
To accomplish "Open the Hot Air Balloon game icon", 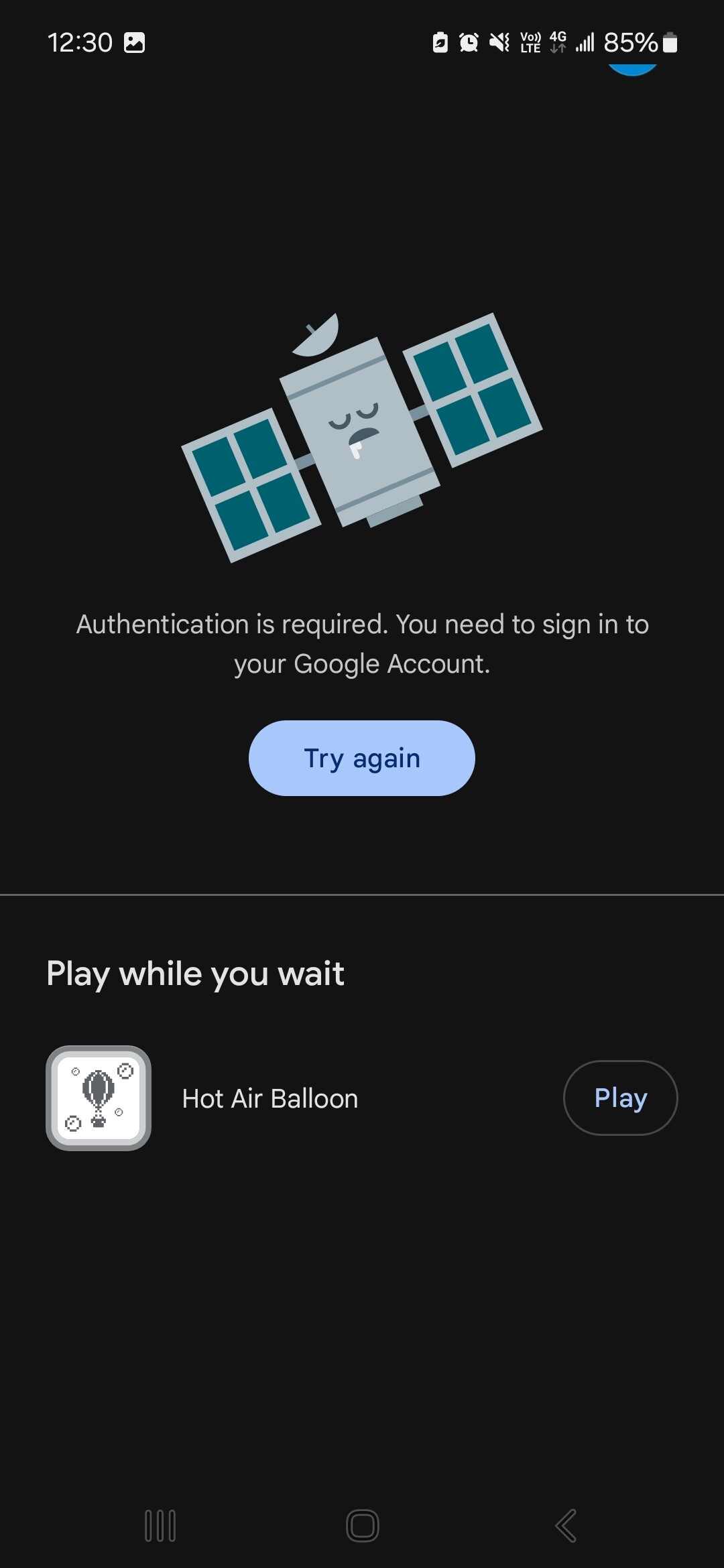I will tap(99, 1098).
